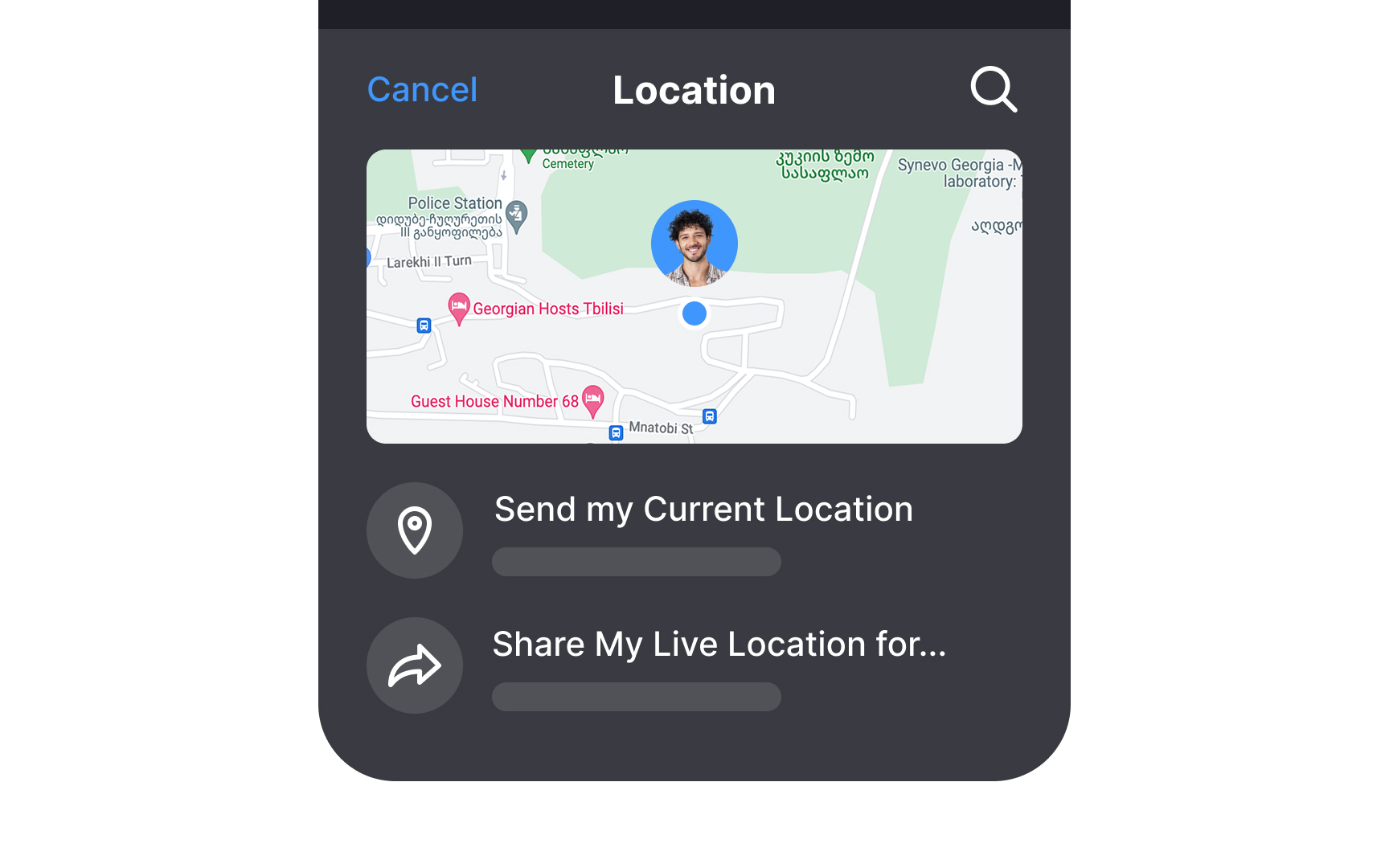Image resolution: width=1389 pixels, height=868 pixels.
Task: Share My Live Location for a period
Action: pos(719,645)
